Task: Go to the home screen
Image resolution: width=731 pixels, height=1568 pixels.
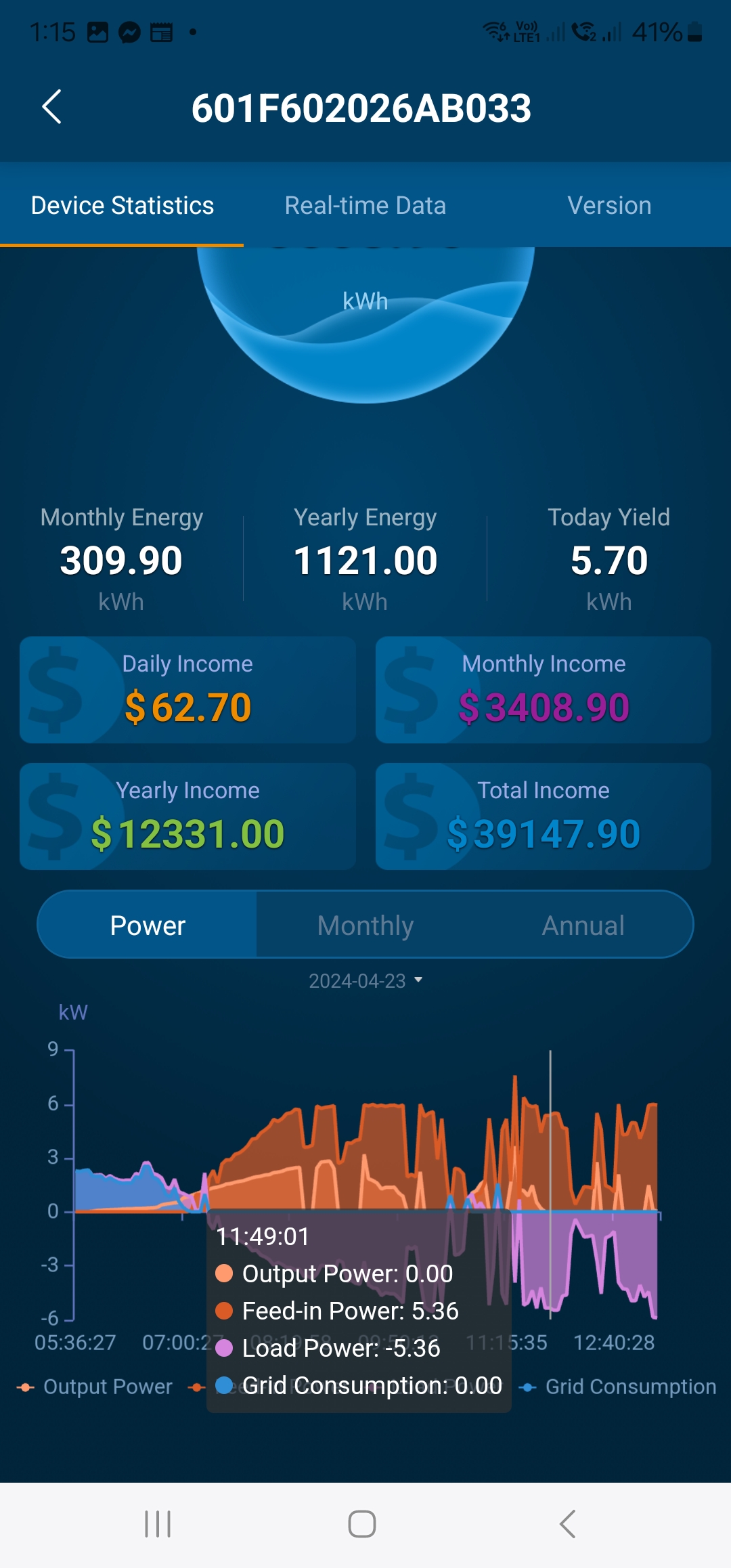Action: [362, 1524]
